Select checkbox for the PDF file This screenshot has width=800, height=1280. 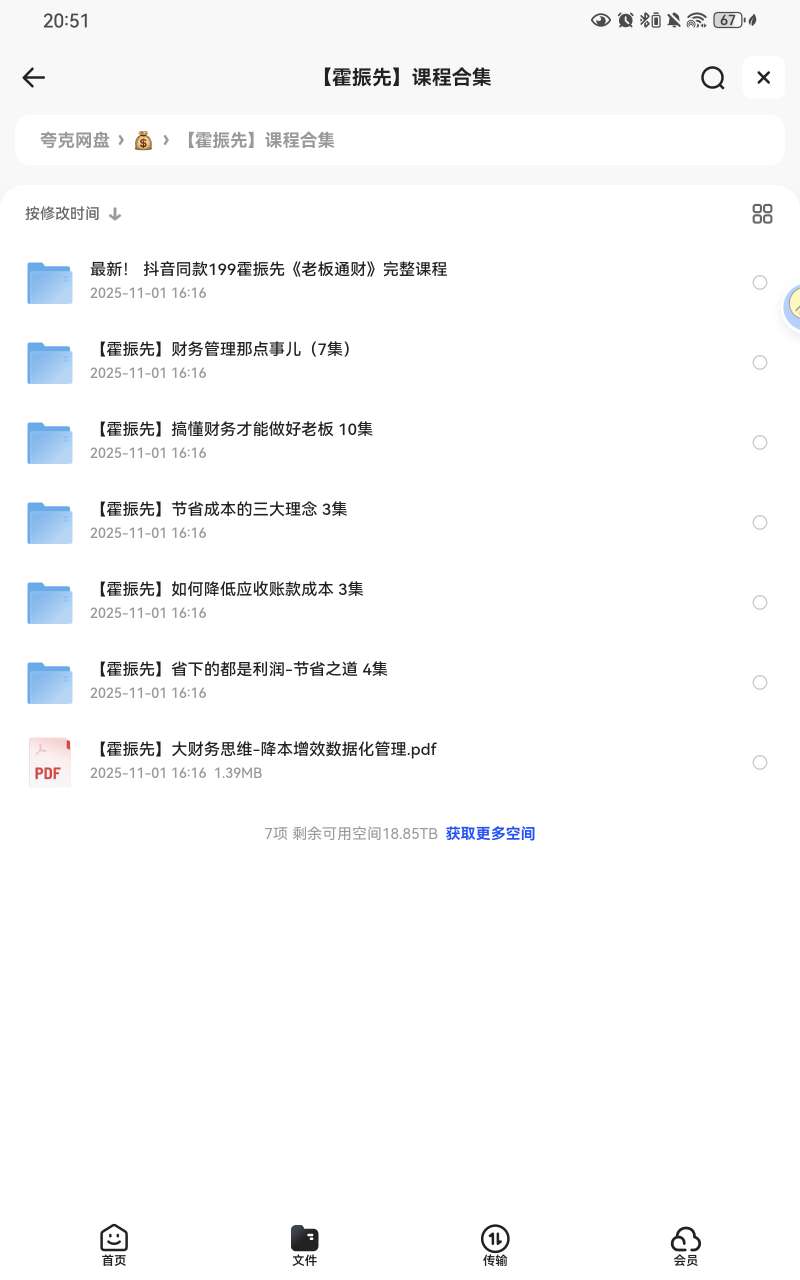(760, 762)
